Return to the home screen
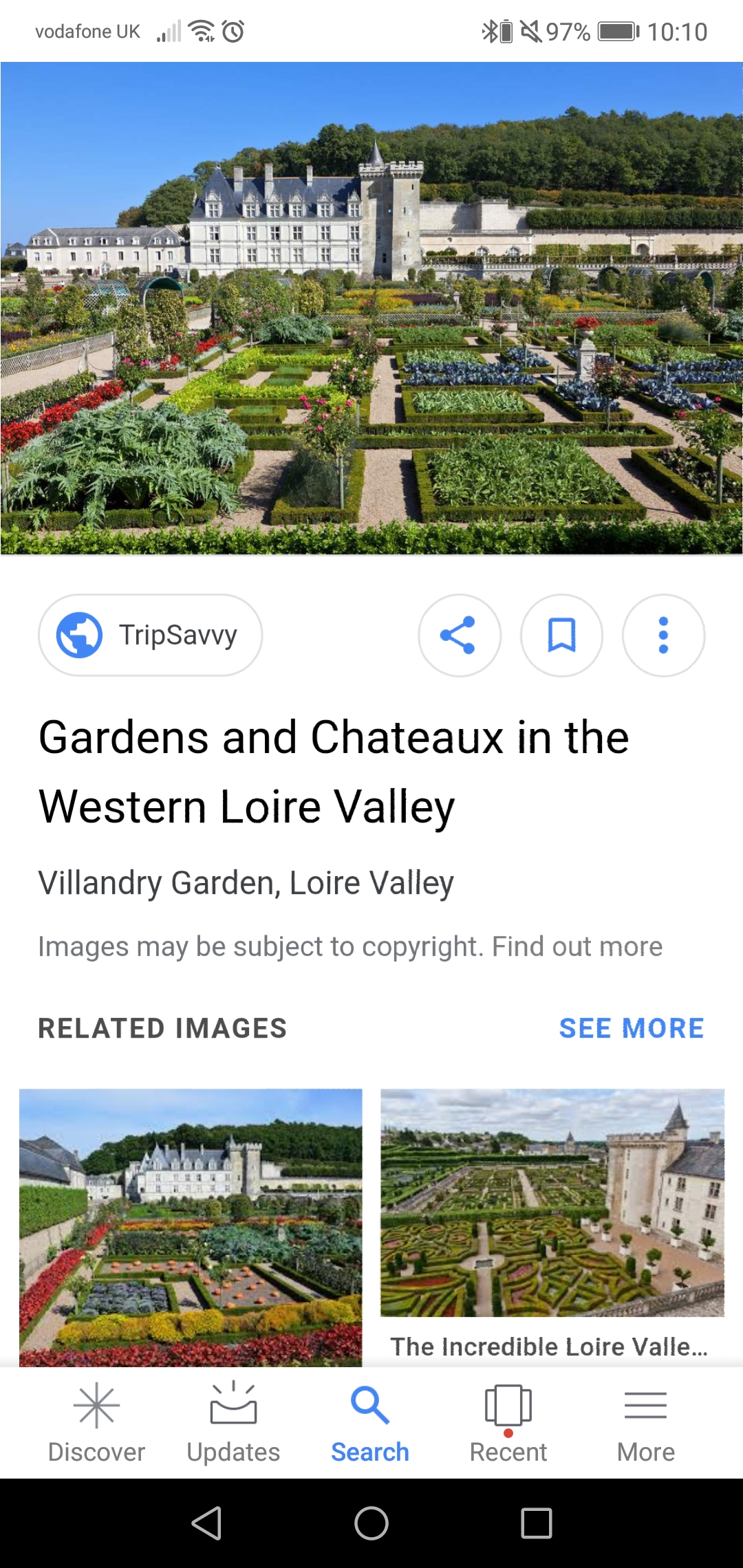743x1568 pixels. pos(371,1523)
